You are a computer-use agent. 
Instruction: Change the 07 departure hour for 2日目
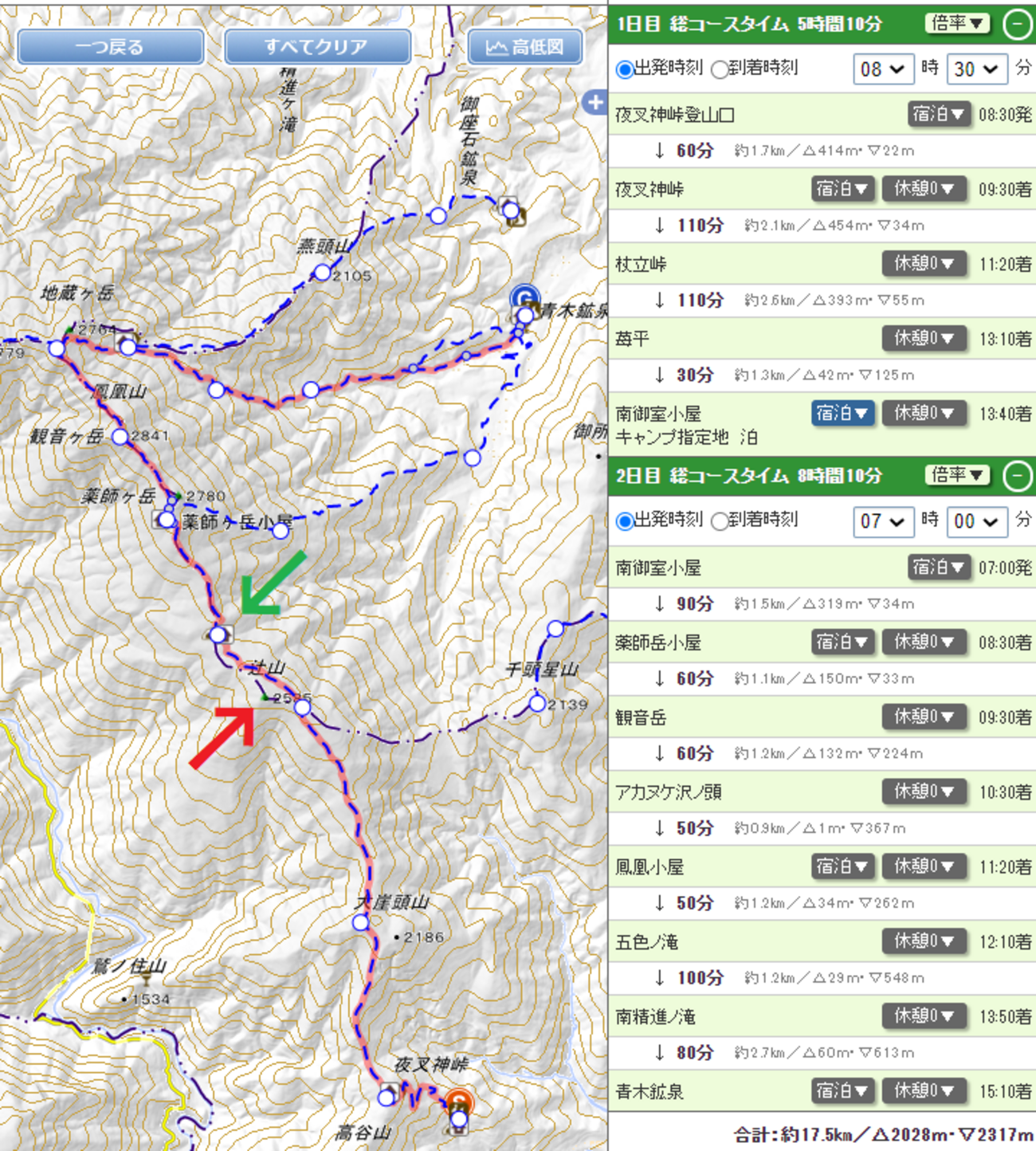tap(883, 521)
